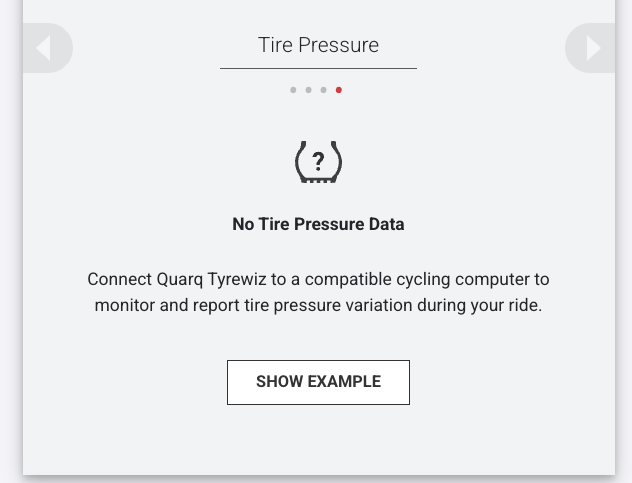Go to the previous data panel
Screen dimensions: 632x483
tap(46, 48)
